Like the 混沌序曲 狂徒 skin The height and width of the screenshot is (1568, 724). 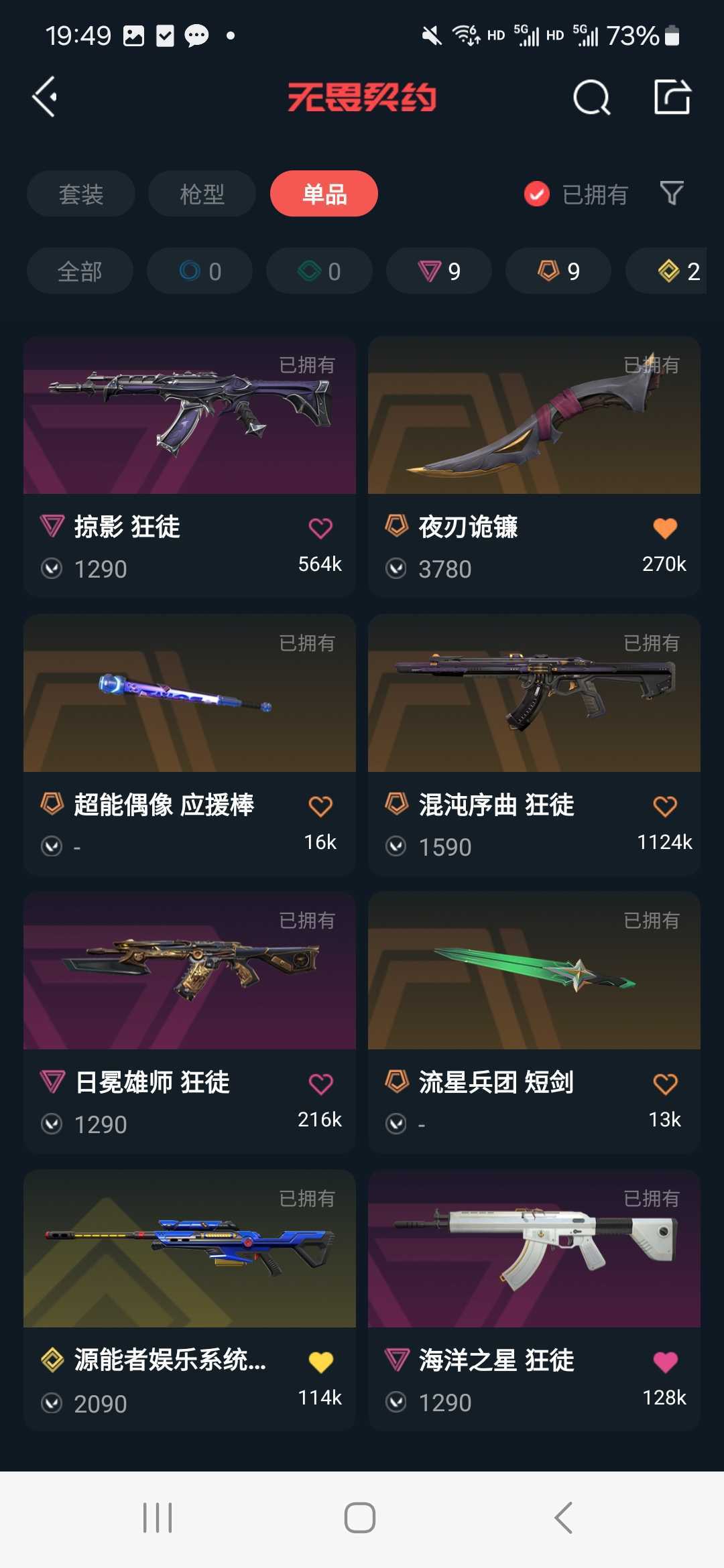pyautogui.click(x=665, y=806)
